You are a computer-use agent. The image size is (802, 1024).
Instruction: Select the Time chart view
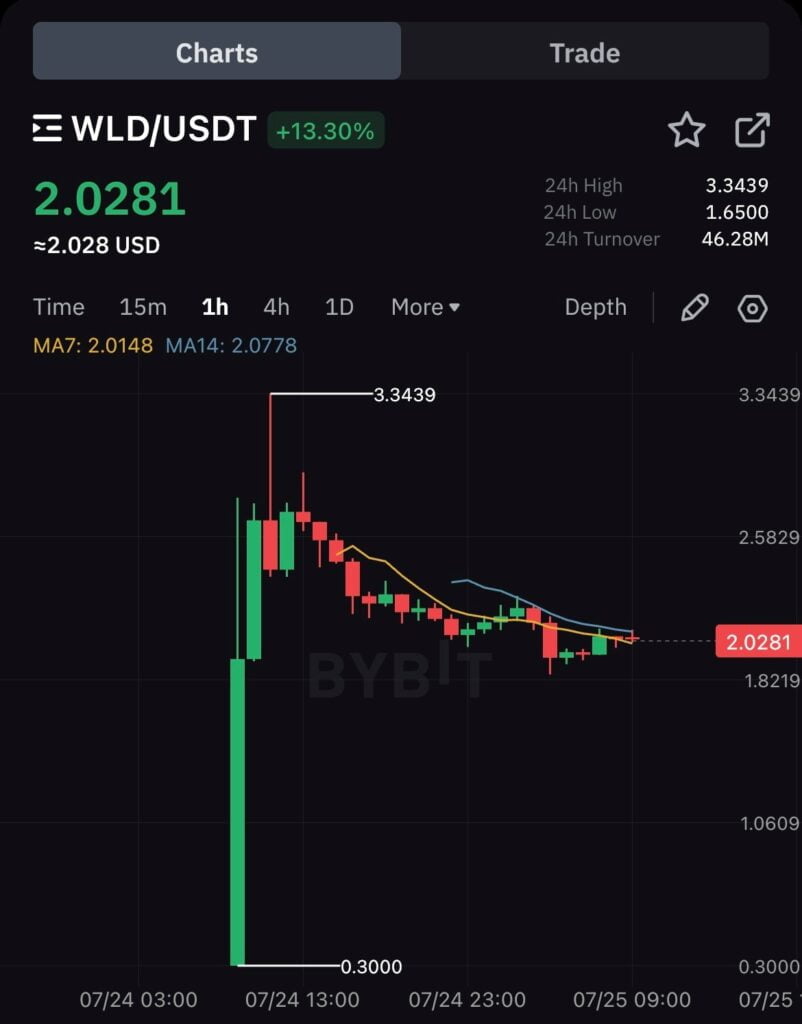[x=59, y=307]
